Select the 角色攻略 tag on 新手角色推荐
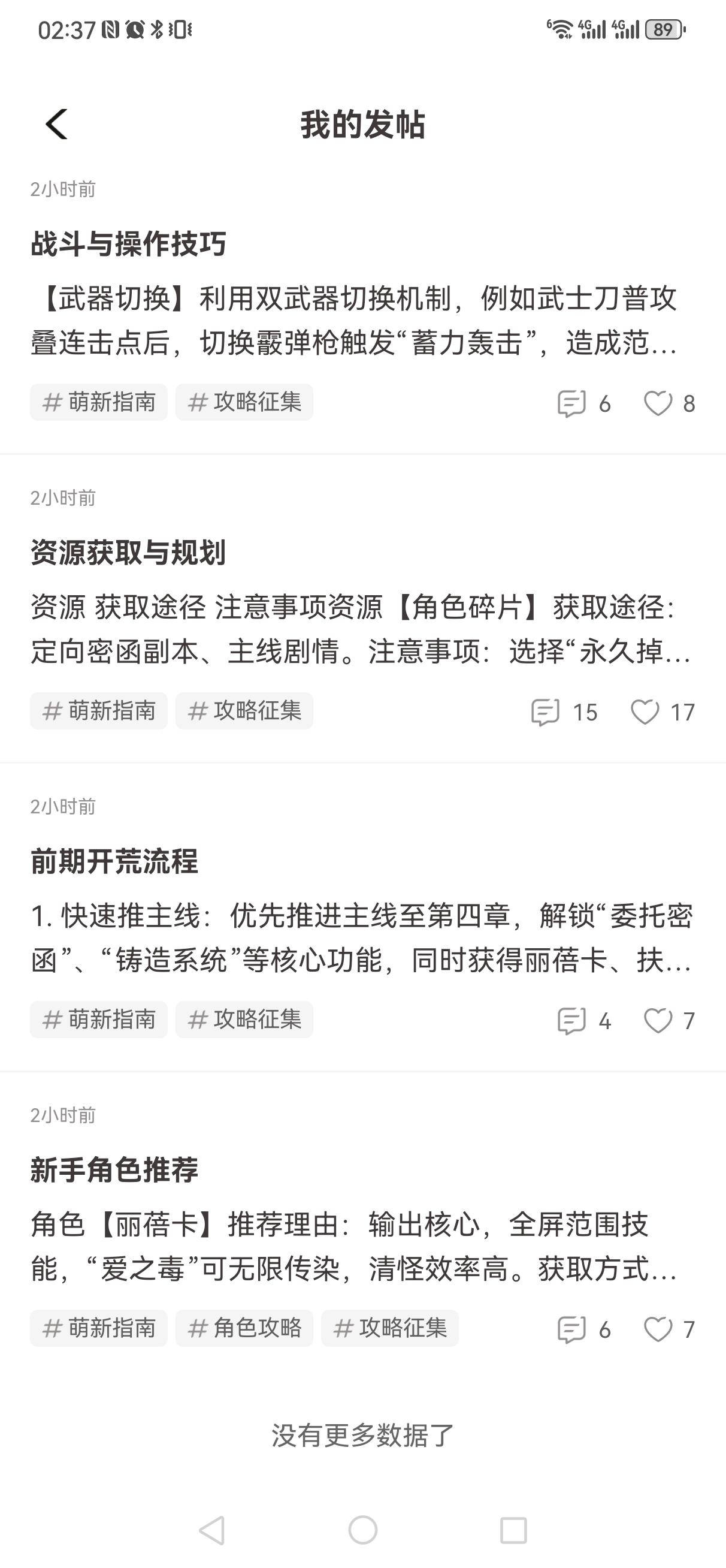 pos(244,1328)
